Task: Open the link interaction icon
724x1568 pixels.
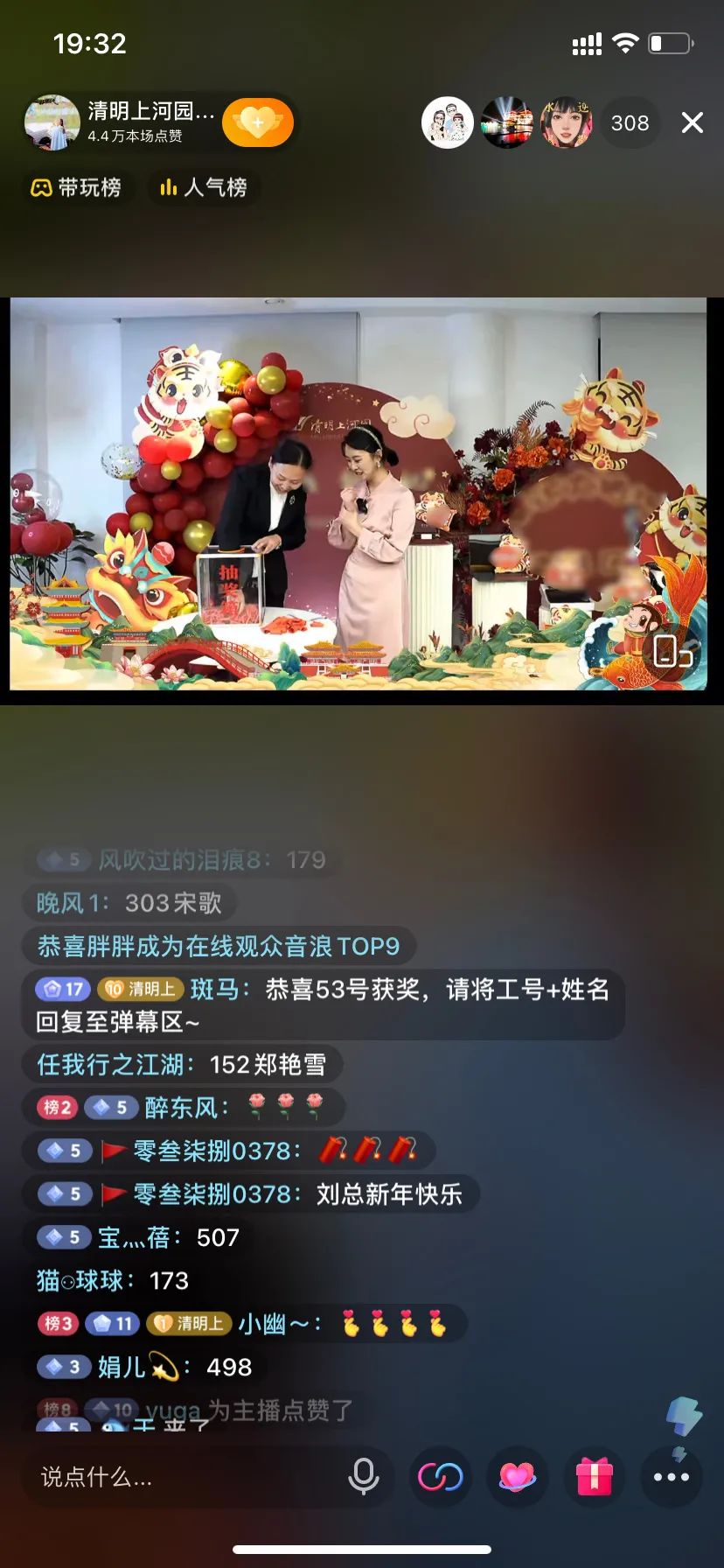Action: pos(440,1477)
